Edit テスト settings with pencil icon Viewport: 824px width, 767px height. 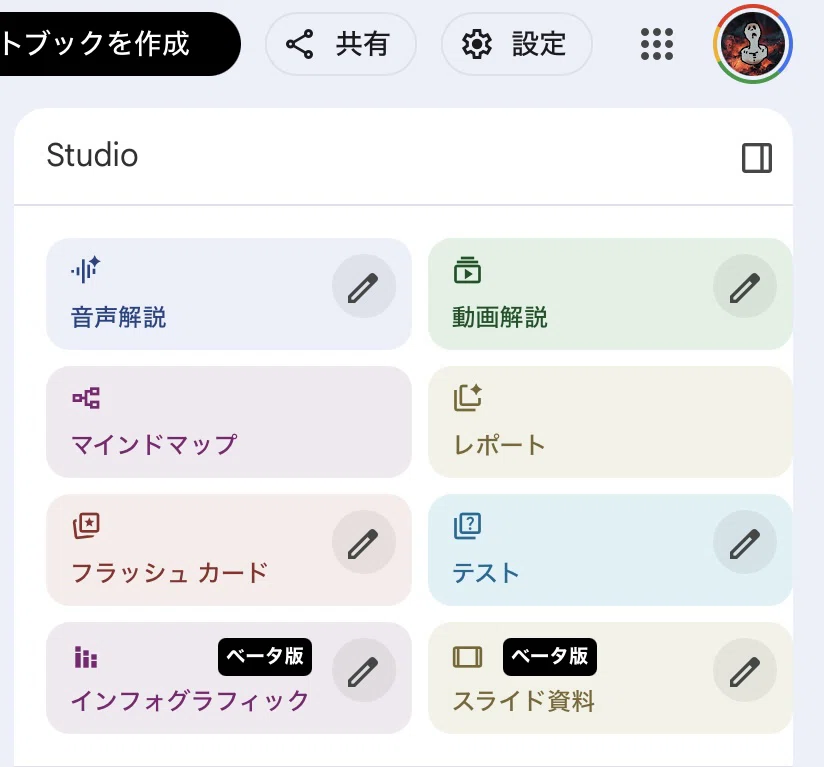point(745,542)
